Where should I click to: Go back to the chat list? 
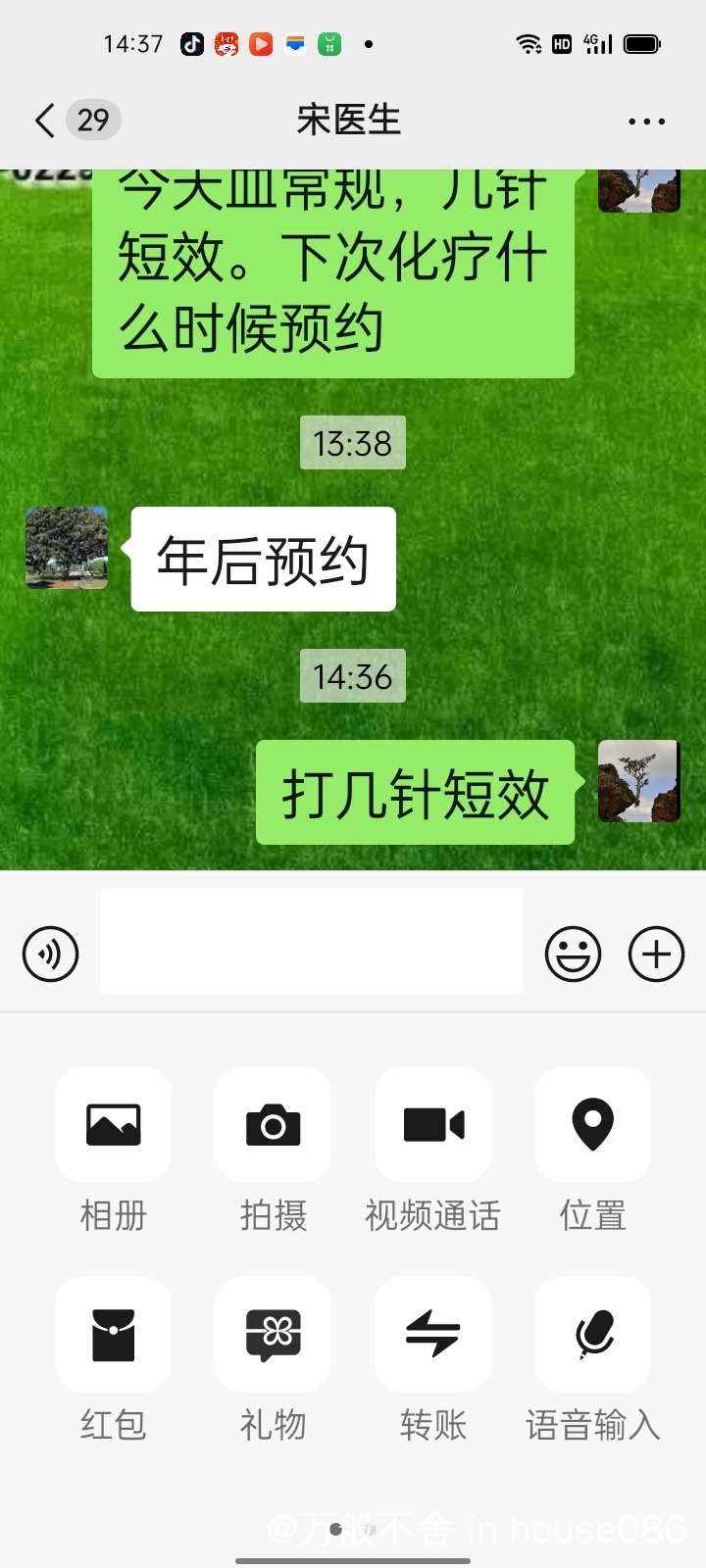[45, 121]
